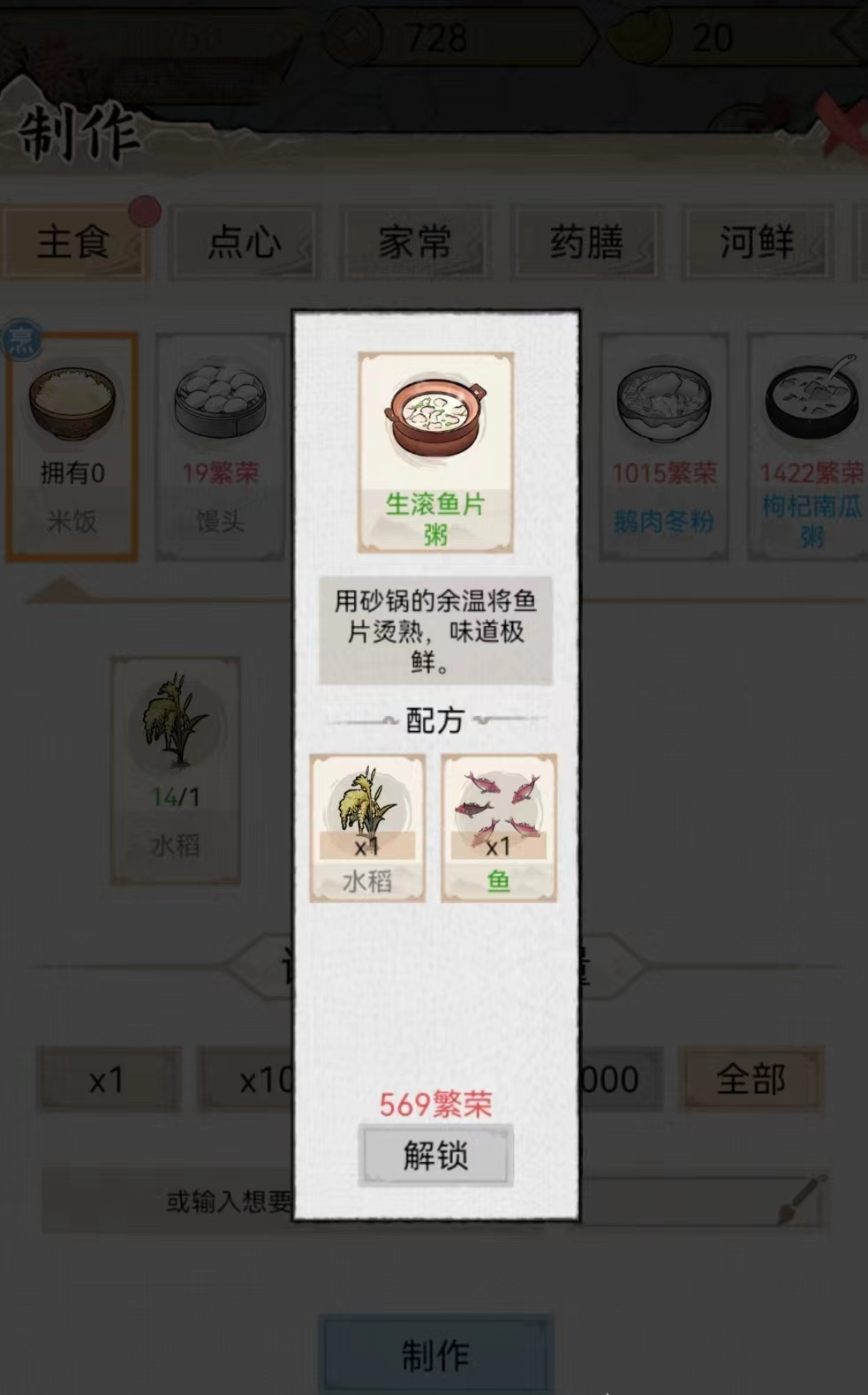Select the 鹅肉冬粉 dish card

coord(664,446)
